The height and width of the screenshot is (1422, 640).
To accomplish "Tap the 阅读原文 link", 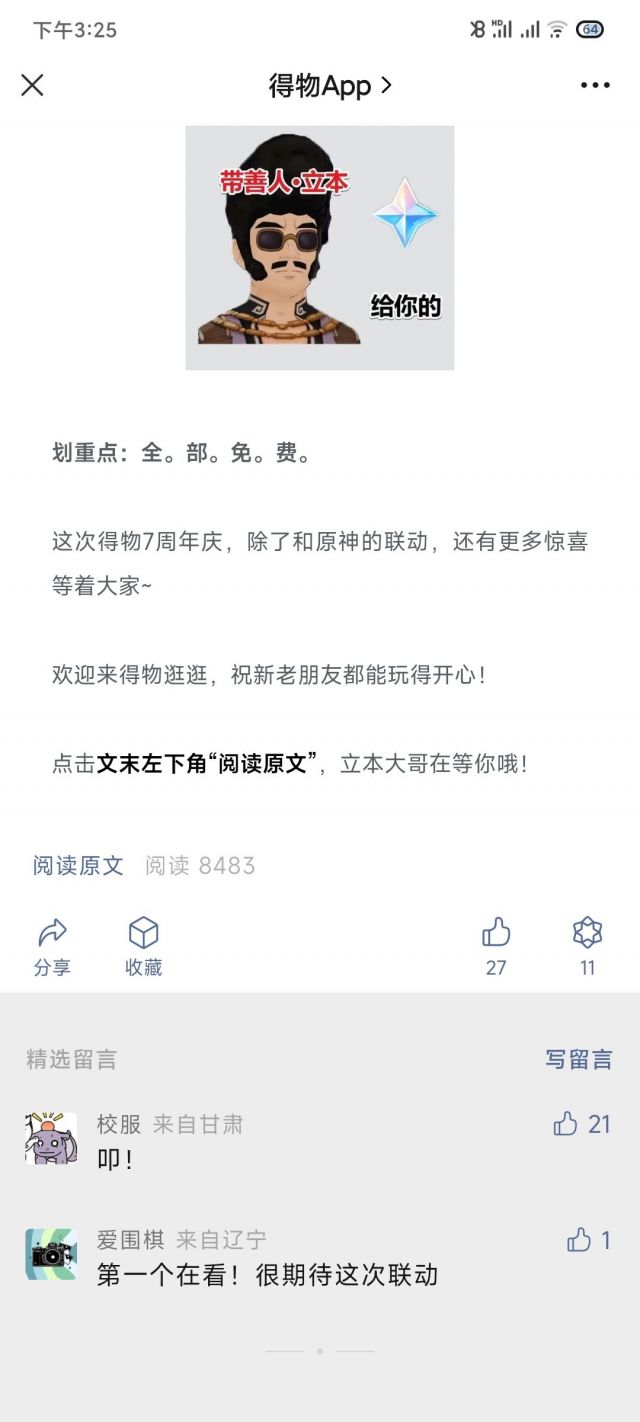I will pyautogui.click(x=78, y=865).
